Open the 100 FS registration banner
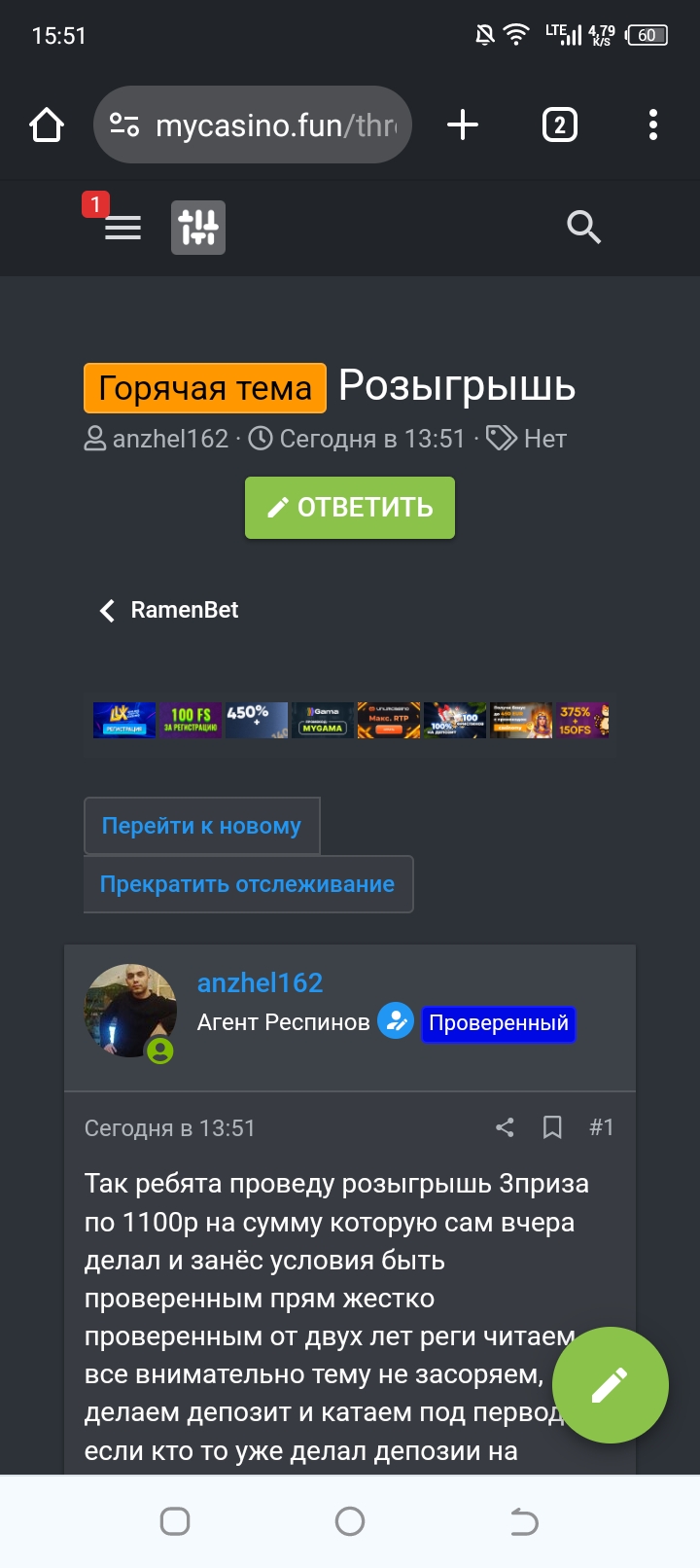700x1568 pixels. [x=192, y=721]
